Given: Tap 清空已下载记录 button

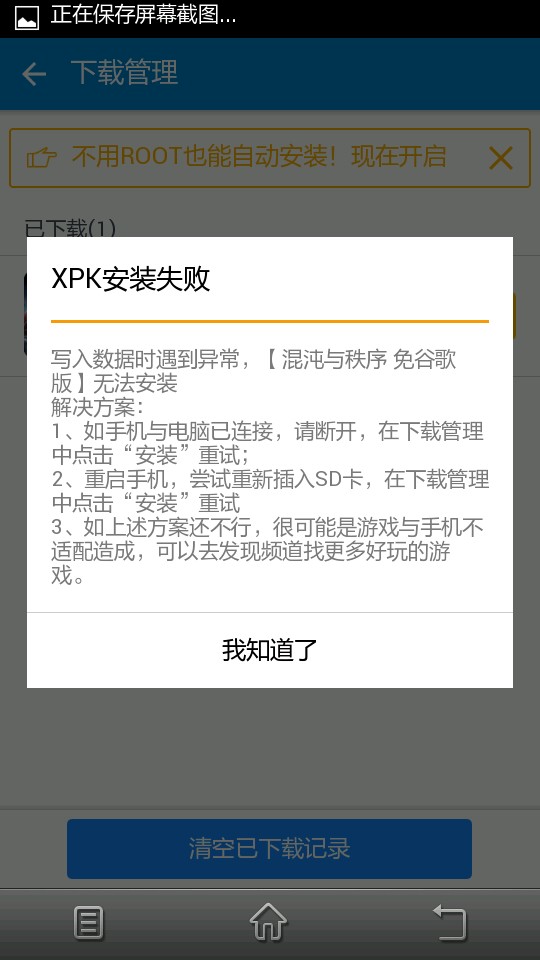Looking at the screenshot, I should [x=269, y=849].
